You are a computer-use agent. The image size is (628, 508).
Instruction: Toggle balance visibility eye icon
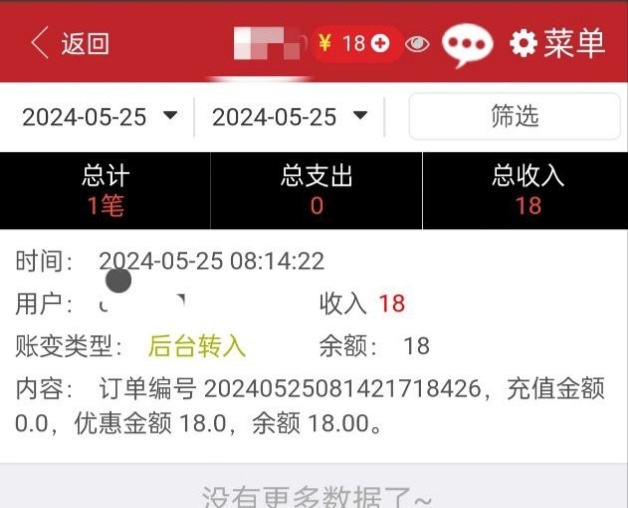click(417, 44)
